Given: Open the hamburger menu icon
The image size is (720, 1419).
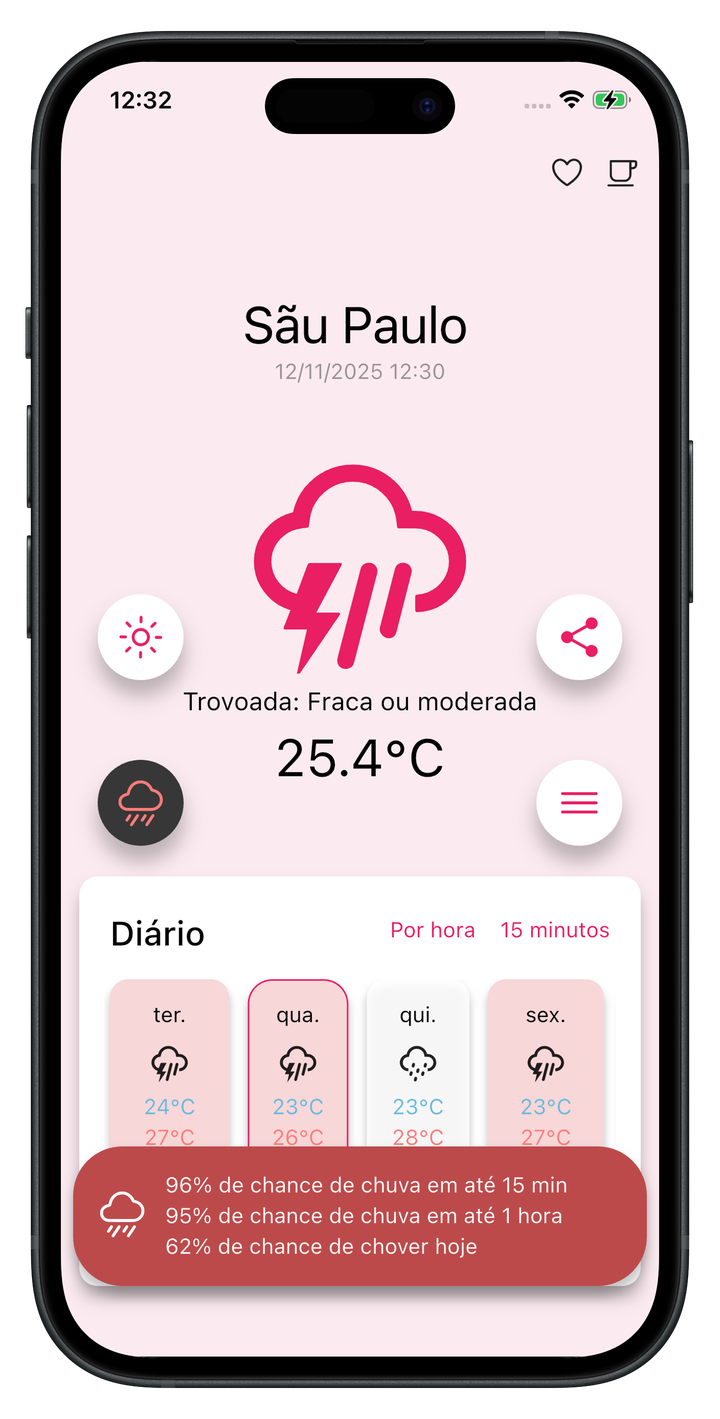Looking at the screenshot, I should tap(580, 802).
